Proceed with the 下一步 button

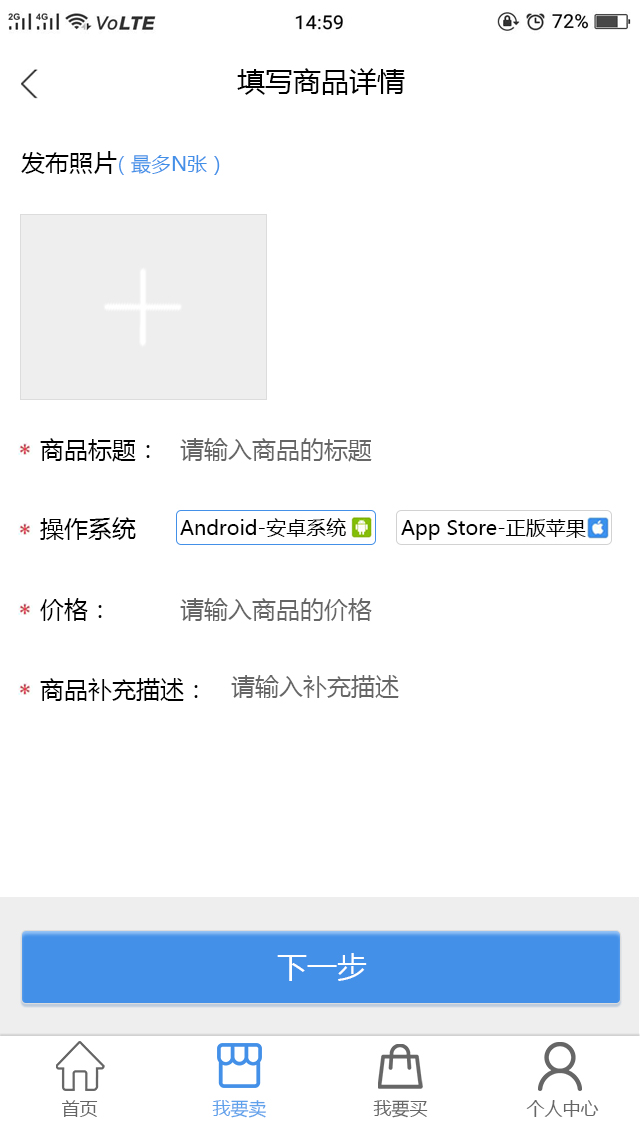pyautogui.click(x=321, y=967)
